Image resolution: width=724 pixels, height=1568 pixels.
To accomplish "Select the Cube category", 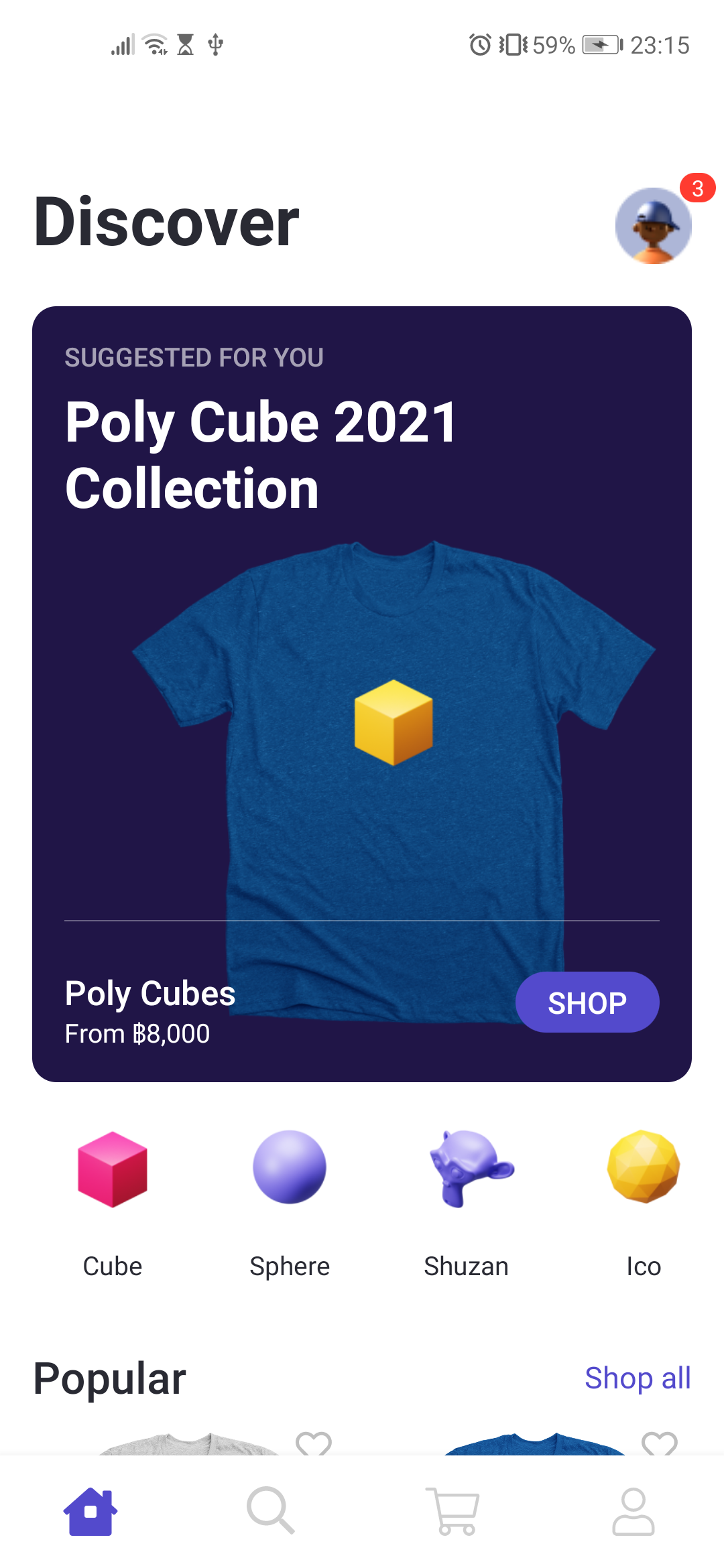I will (x=113, y=1199).
